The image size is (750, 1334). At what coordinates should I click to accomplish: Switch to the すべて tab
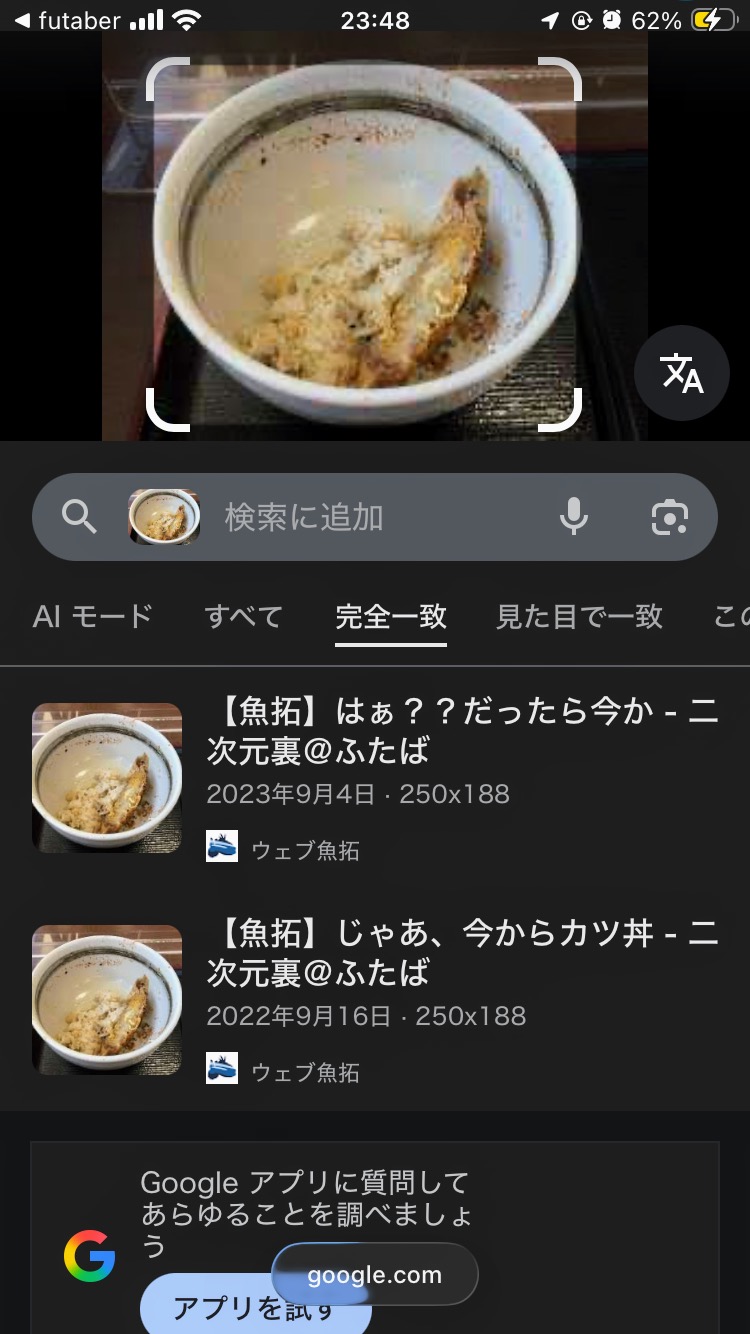pyautogui.click(x=243, y=616)
